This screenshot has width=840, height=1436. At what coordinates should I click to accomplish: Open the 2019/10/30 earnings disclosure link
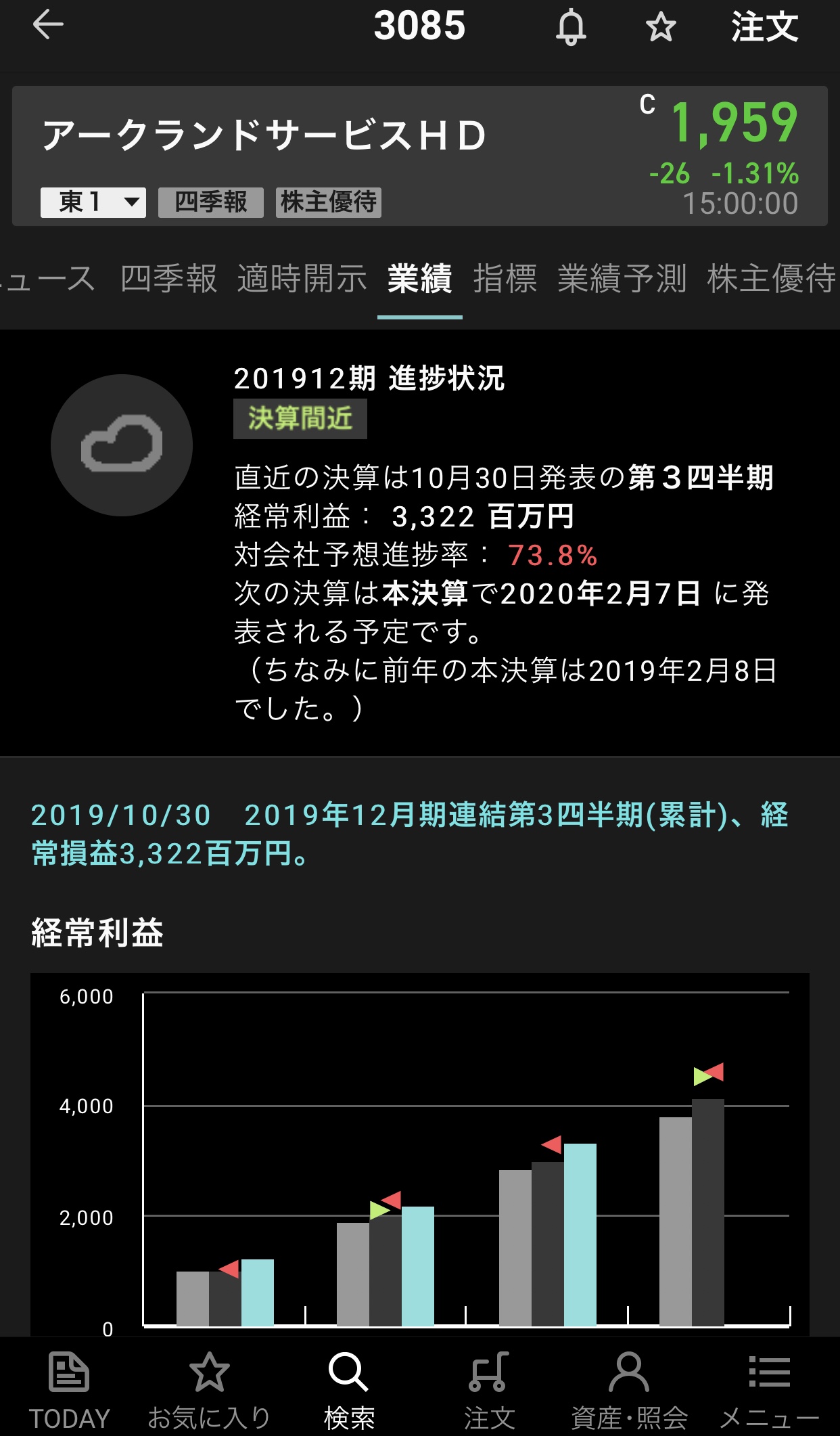(x=409, y=834)
